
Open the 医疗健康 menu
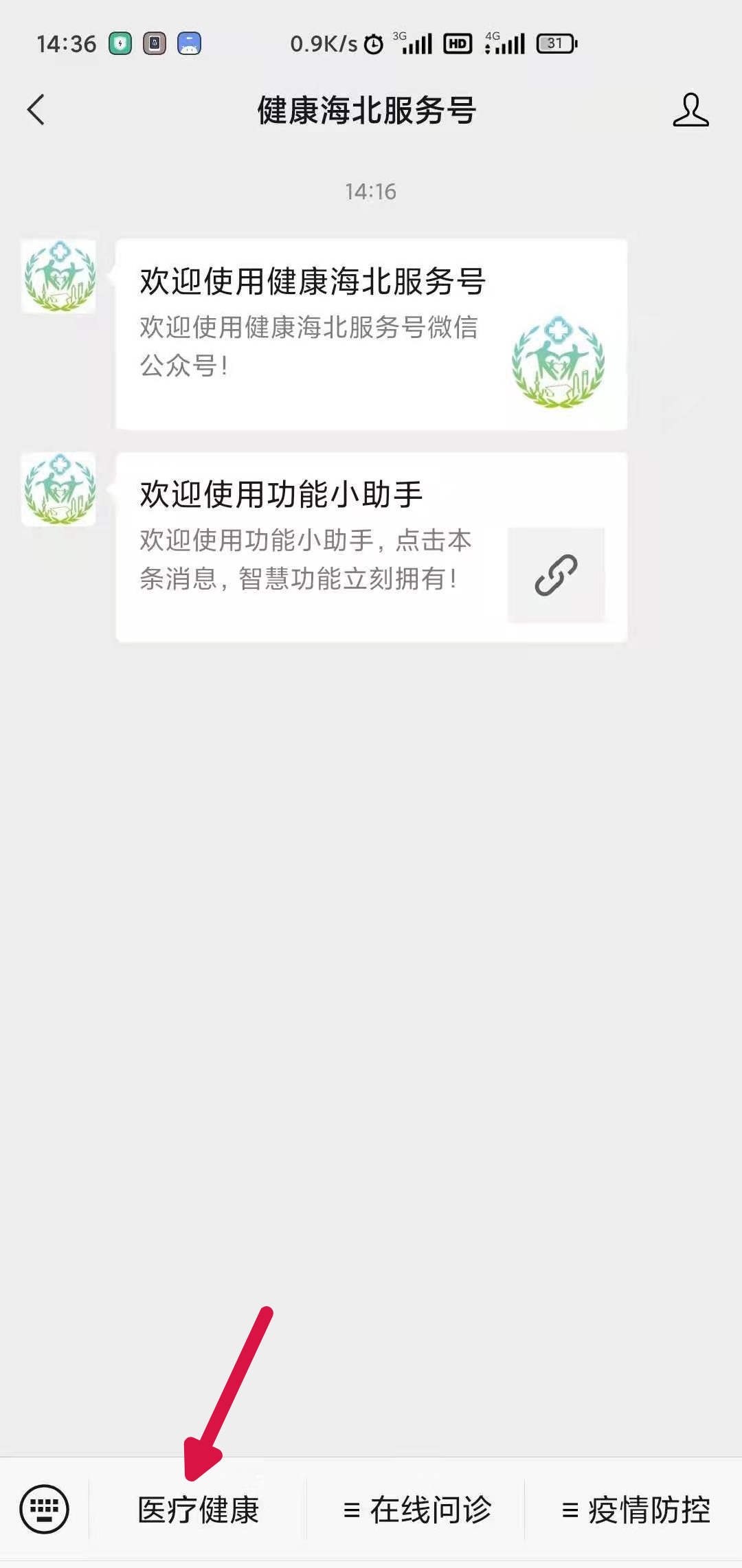point(198,1510)
